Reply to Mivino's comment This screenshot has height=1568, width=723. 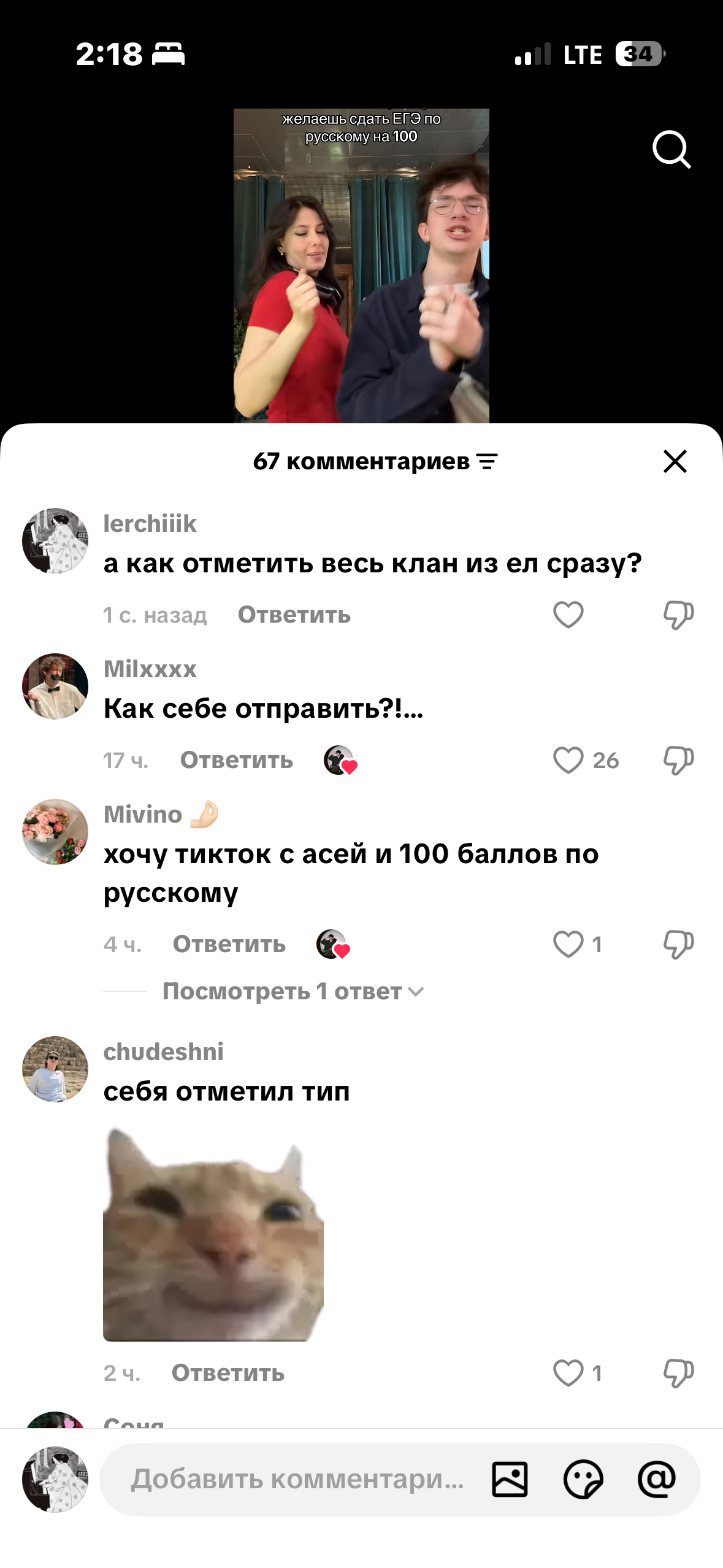pos(229,944)
